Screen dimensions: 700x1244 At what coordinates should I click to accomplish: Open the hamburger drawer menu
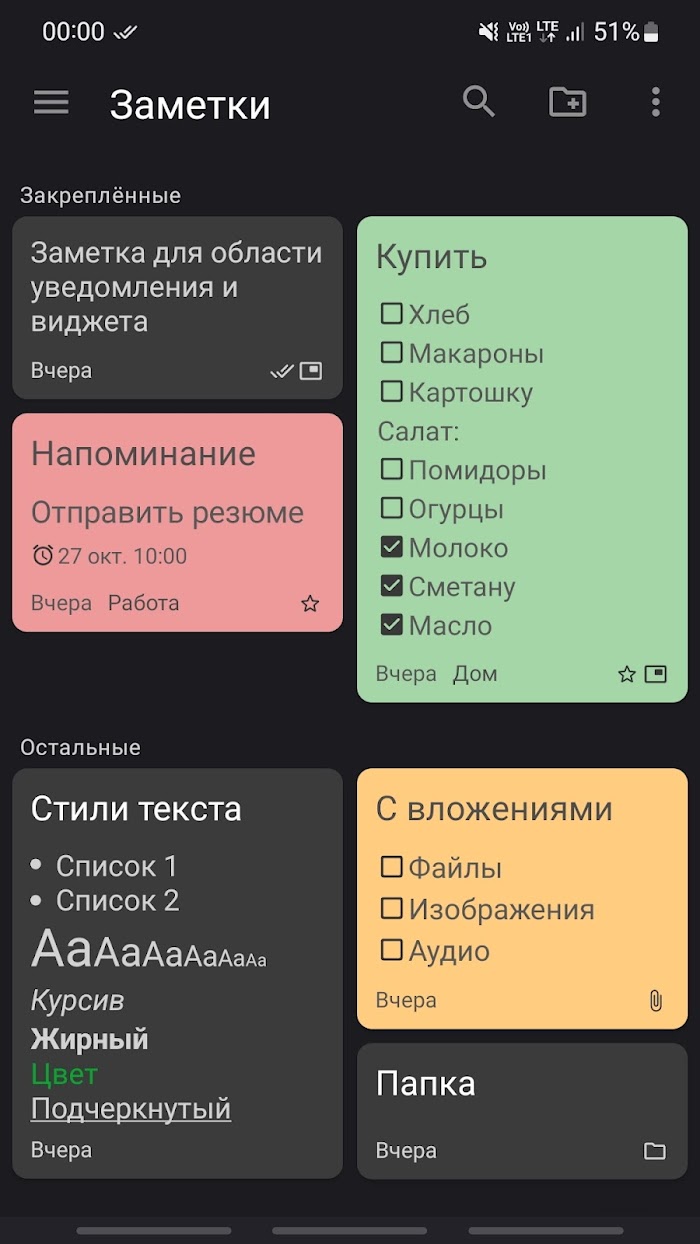click(x=51, y=102)
